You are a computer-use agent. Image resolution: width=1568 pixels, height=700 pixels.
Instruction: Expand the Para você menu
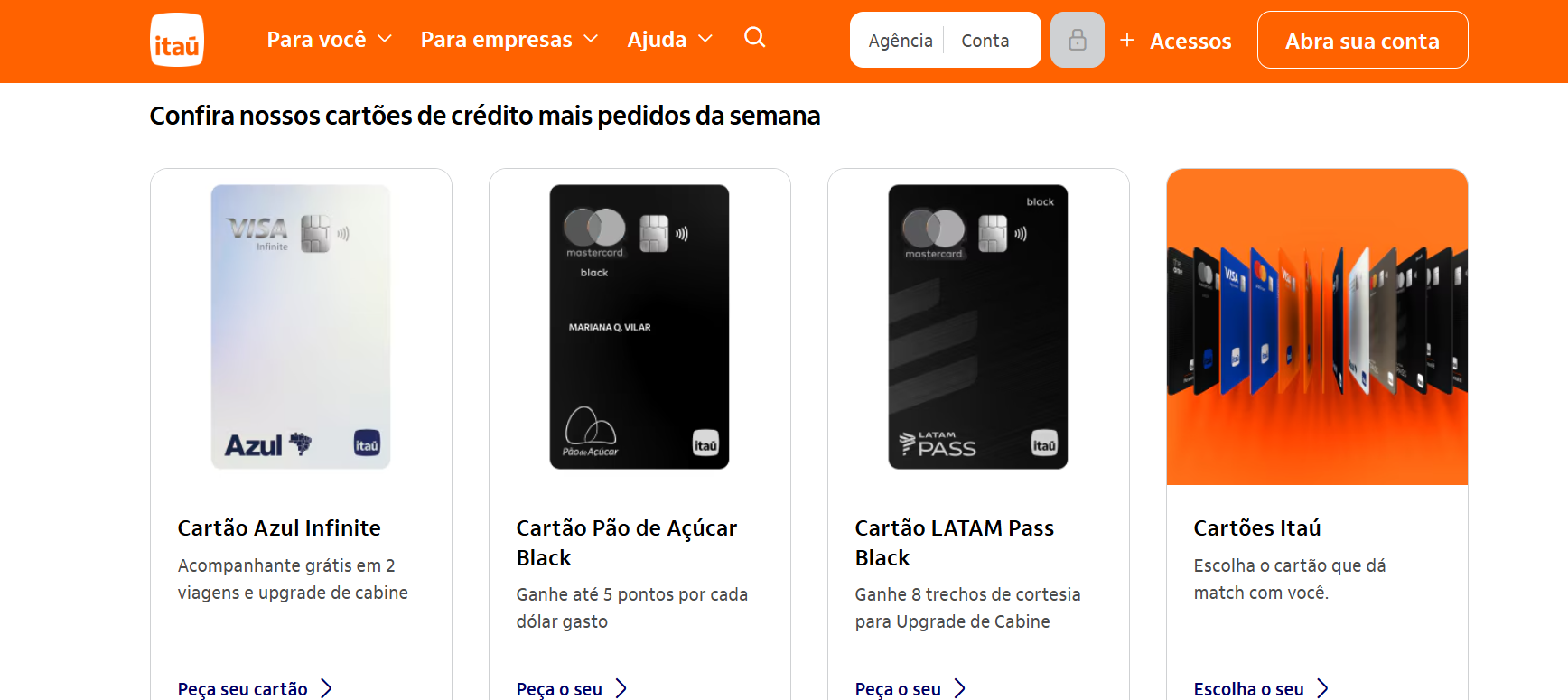pyautogui.click(x=329, y=40)
